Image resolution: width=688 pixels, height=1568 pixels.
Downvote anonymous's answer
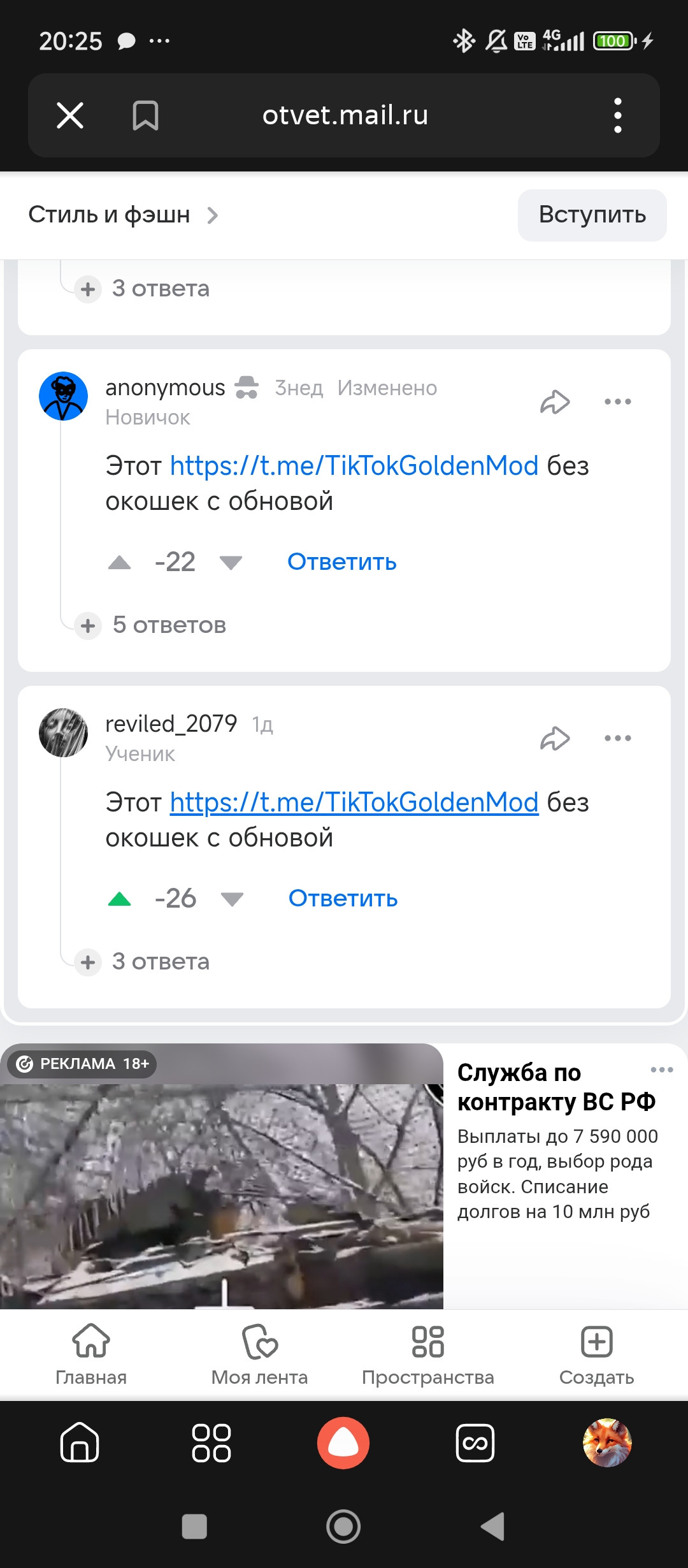tap(231, 562)
